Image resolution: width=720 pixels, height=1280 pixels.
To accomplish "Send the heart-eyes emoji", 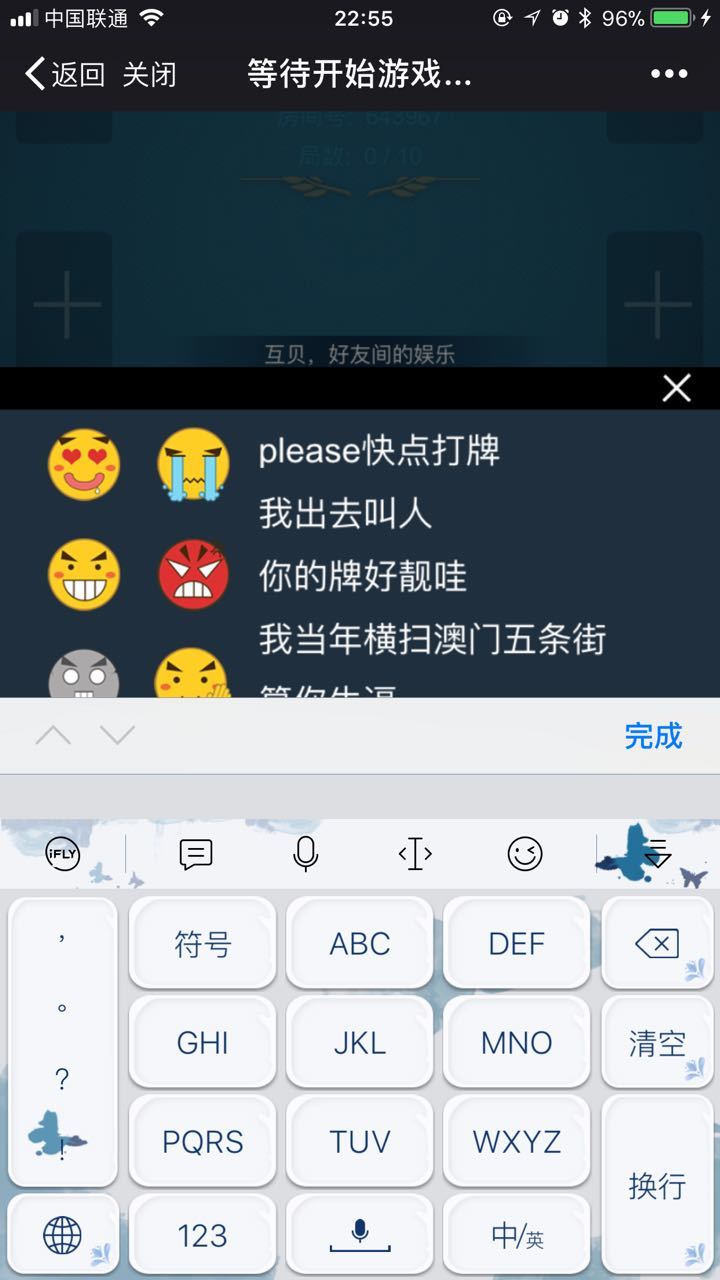I will tap(84, 465).
